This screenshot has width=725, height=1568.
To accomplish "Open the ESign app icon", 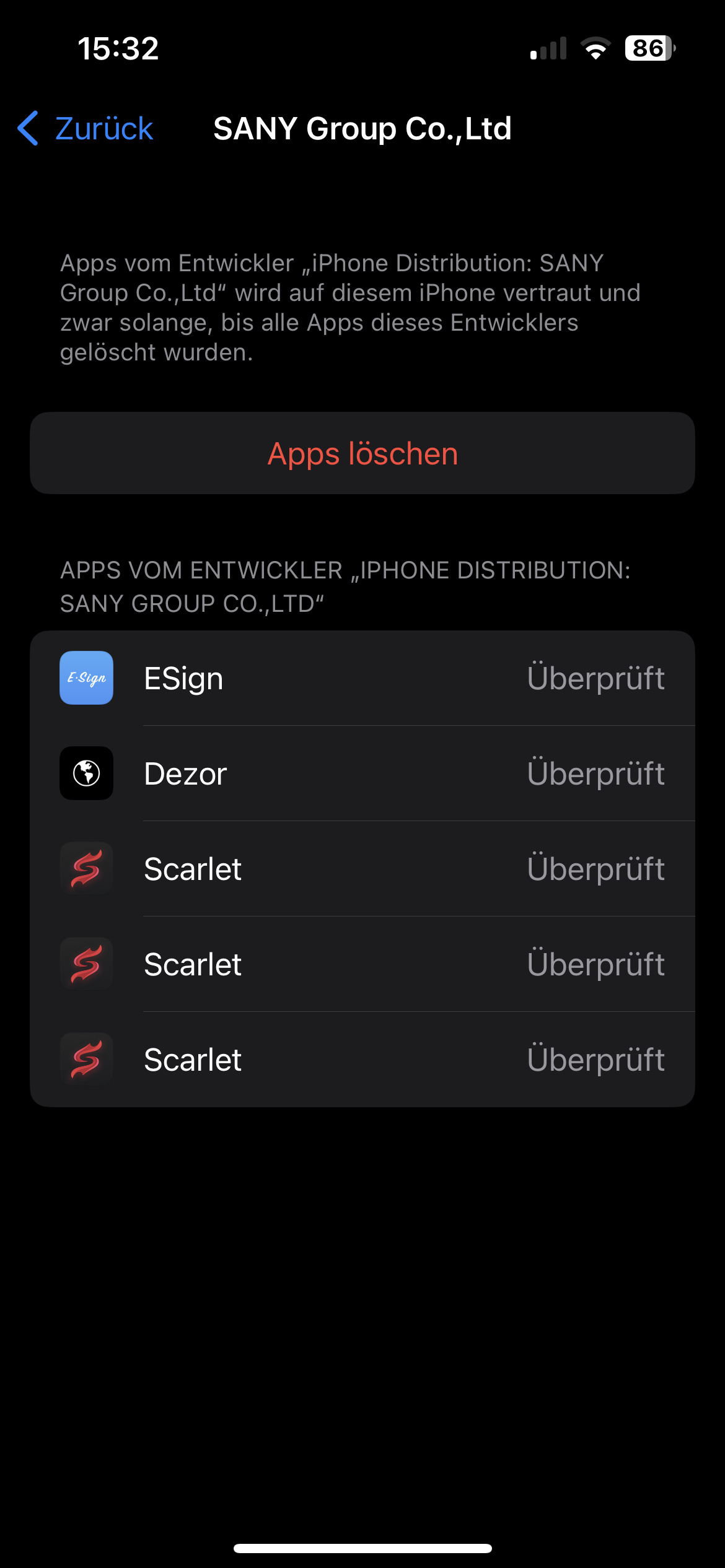I will tap(86, 678).
